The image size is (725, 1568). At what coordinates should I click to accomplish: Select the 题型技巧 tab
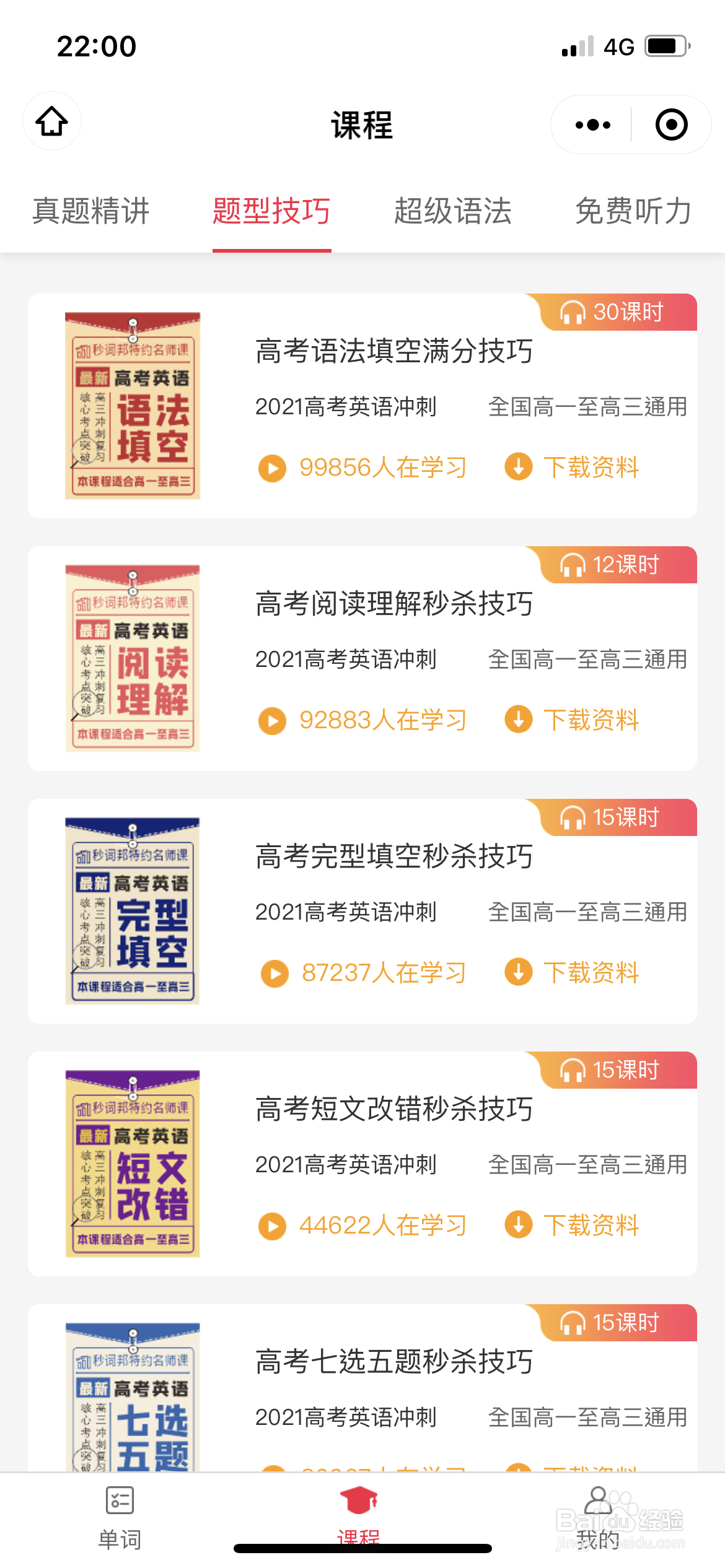click(x=271, y=211)
